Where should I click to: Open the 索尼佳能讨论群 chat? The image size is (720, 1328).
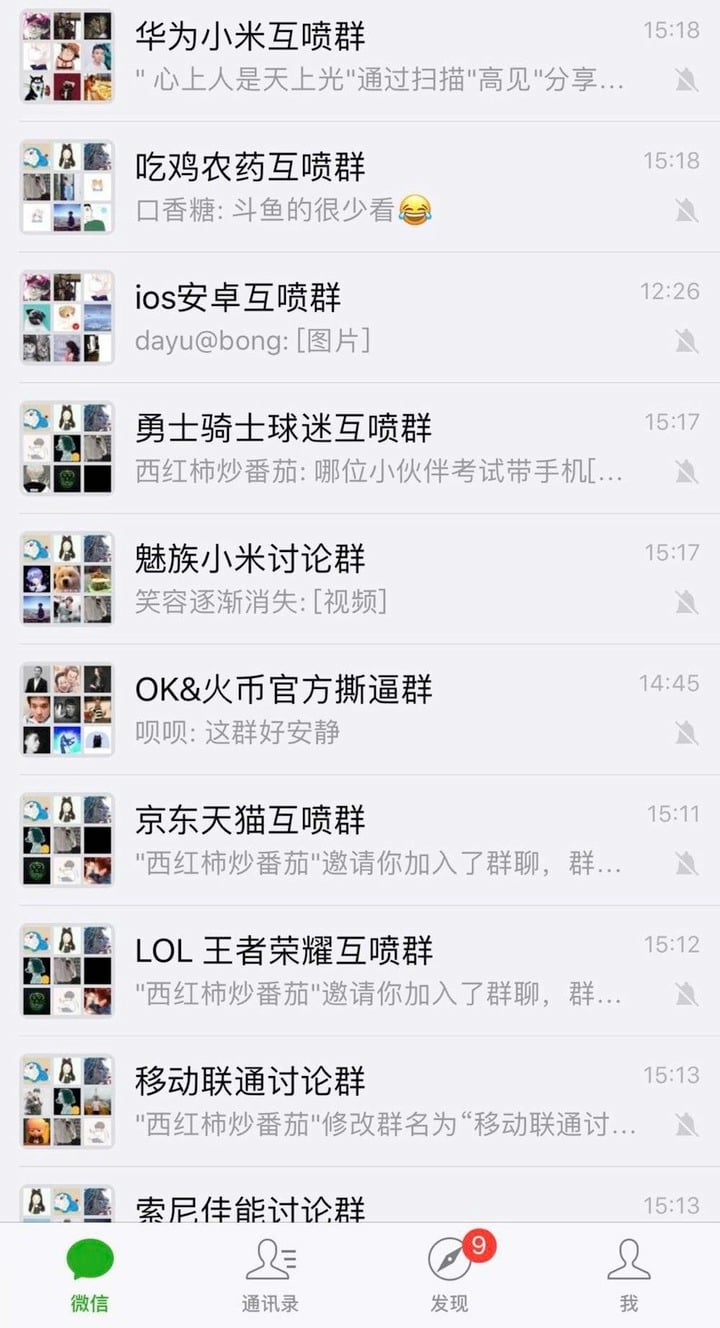point(360,1205)
